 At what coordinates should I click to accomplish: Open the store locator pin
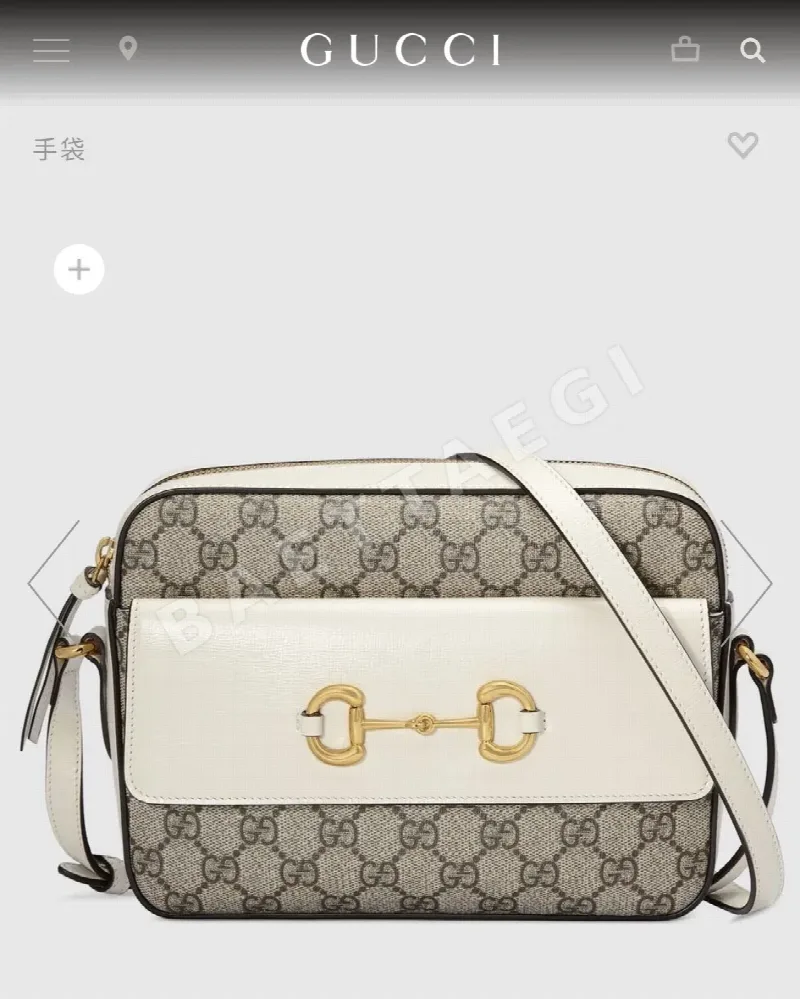[x=128, y=49]
